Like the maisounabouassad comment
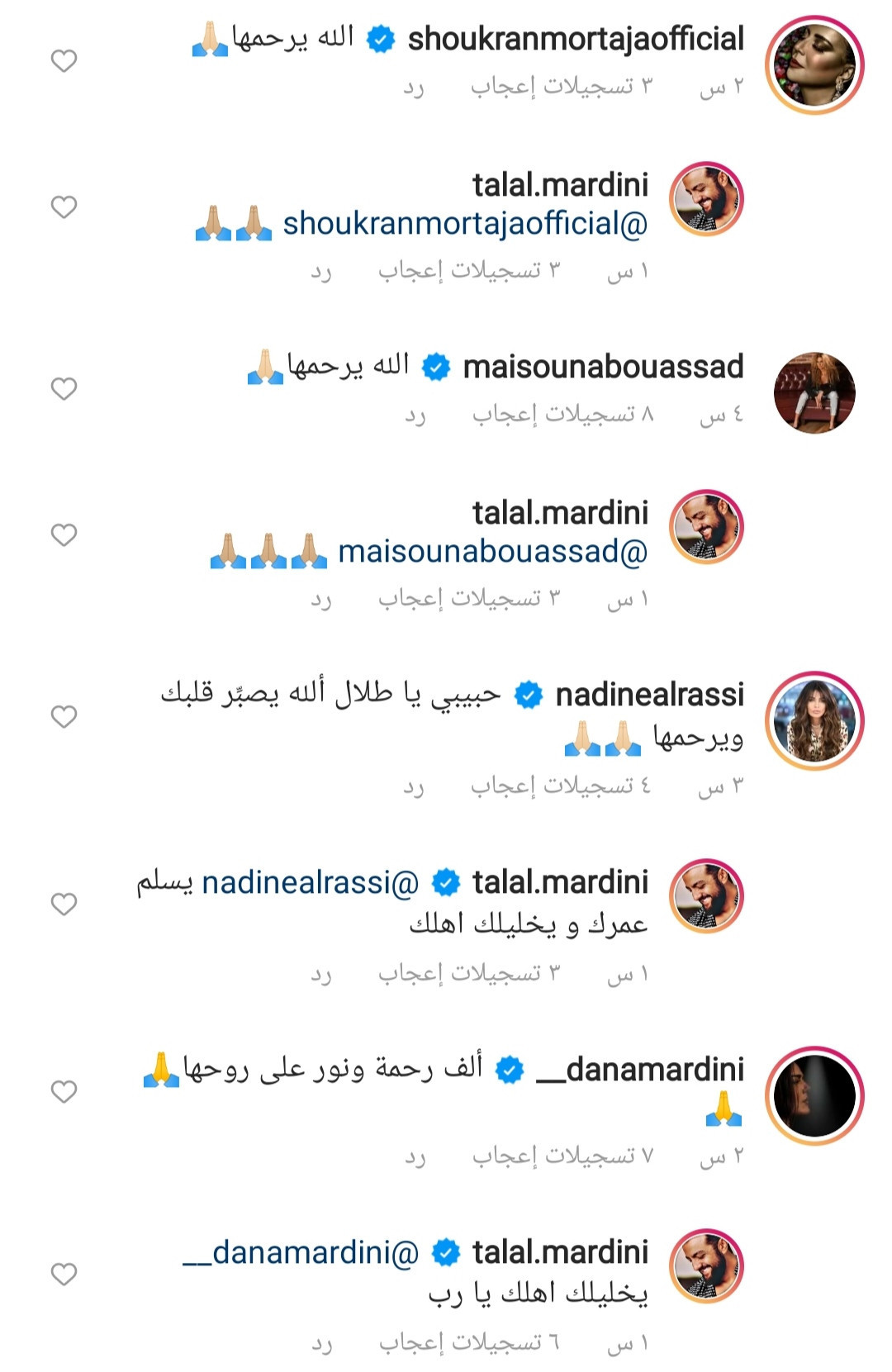Image resolution: width=892 pixels, height=1372 pixels. [x=64, y=388]
